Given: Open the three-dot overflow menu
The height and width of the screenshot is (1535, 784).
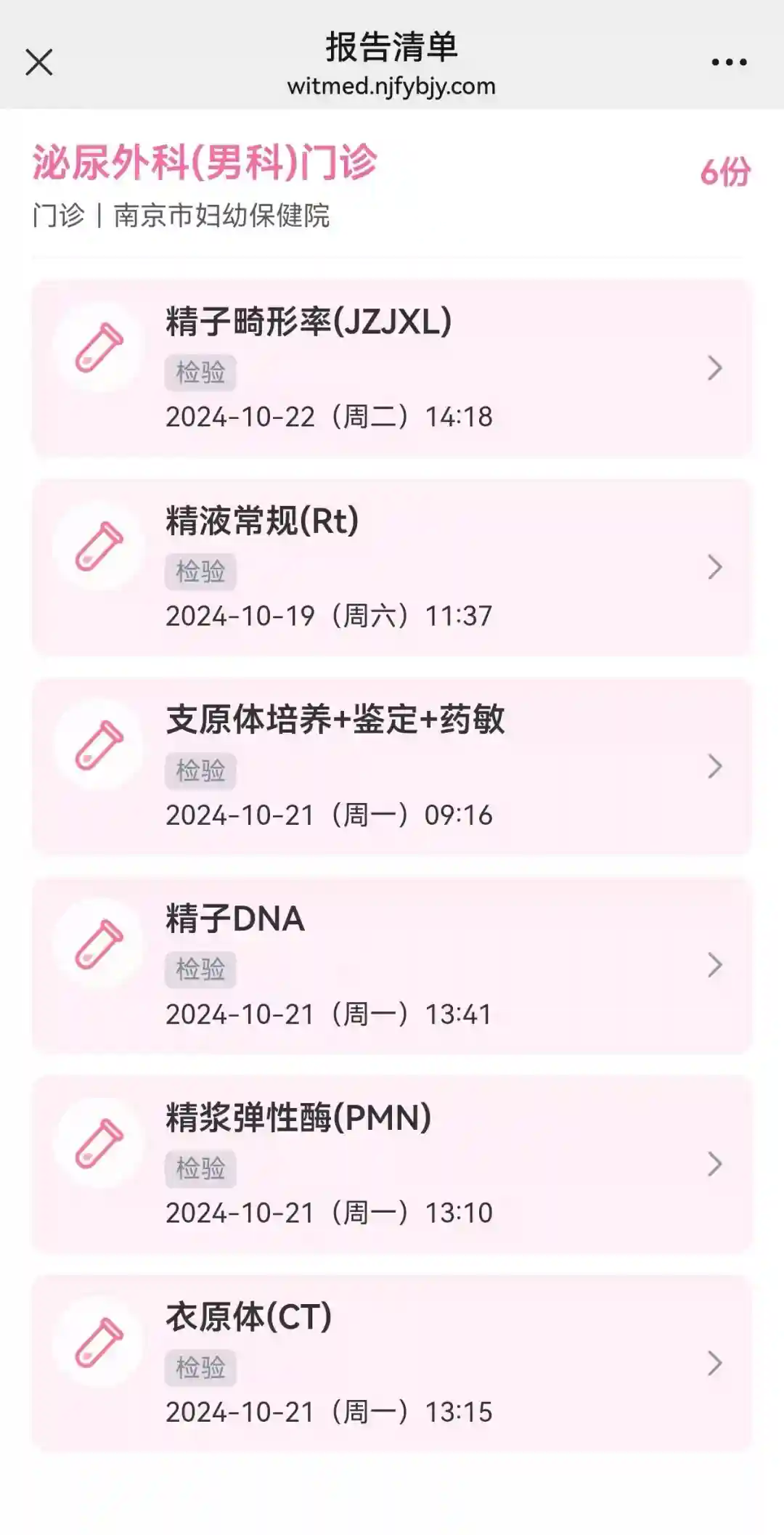Looking at the screenshot, I should pyautogui.click(x=729, y=62).
